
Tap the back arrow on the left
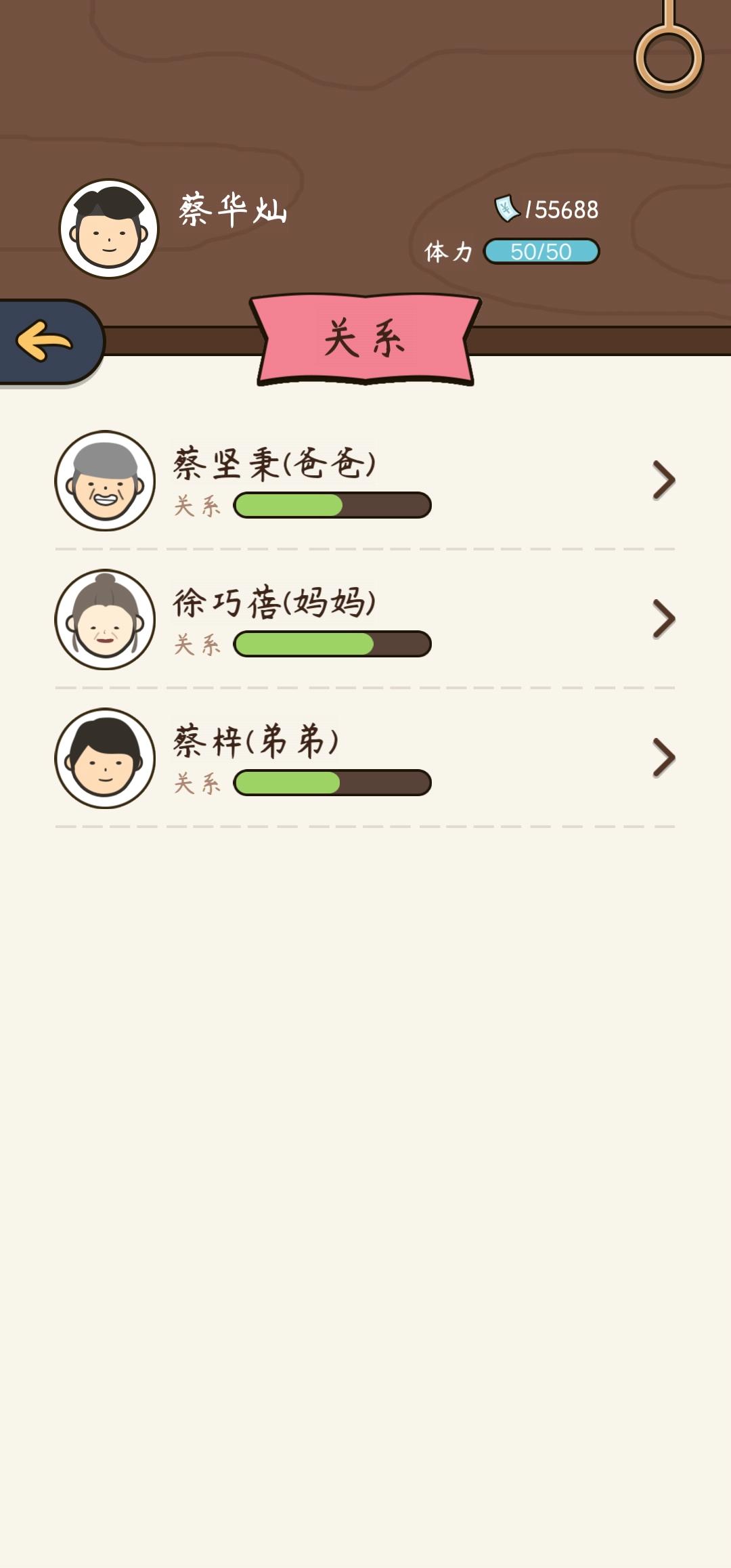point(41,341)
